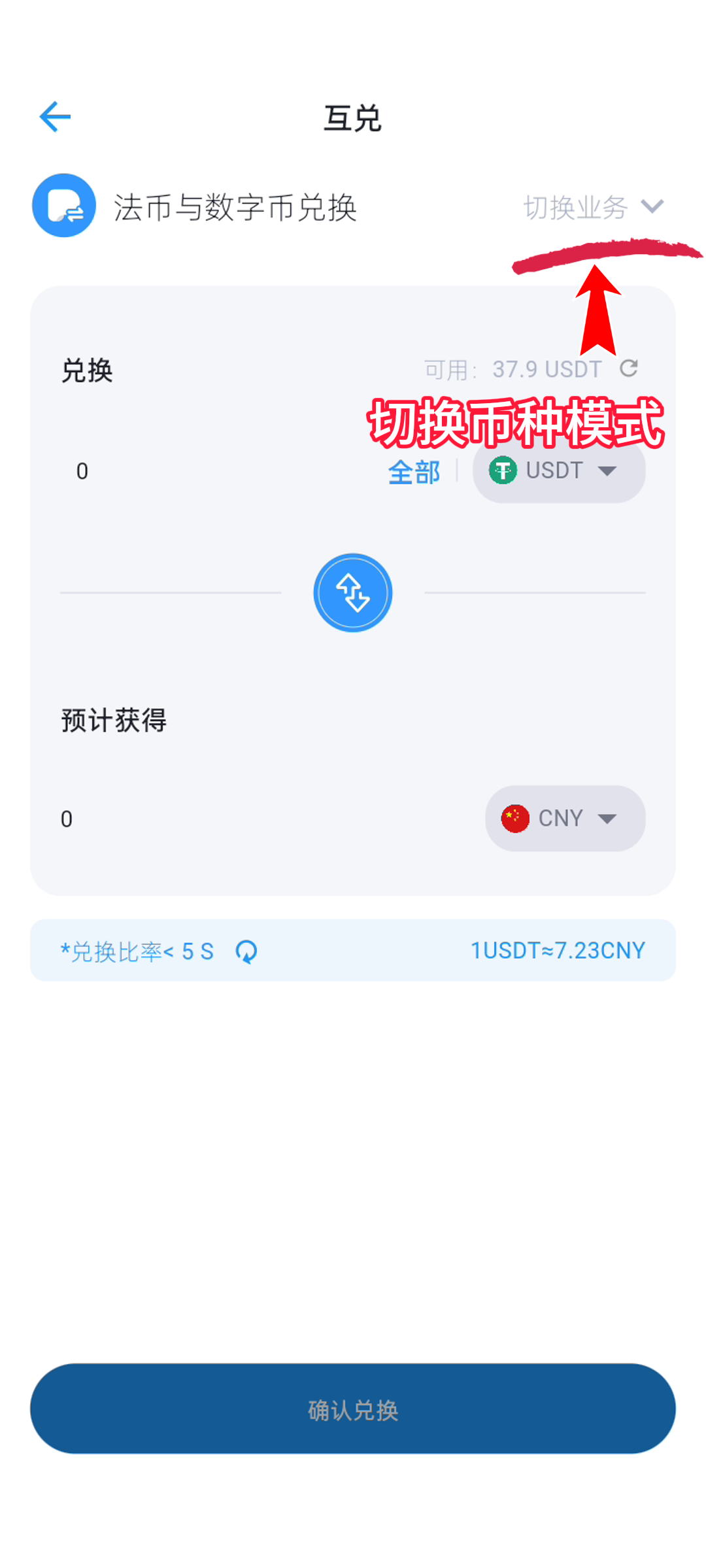Tap 确认兑换 to confirm the exchange

click(352, 1409)
